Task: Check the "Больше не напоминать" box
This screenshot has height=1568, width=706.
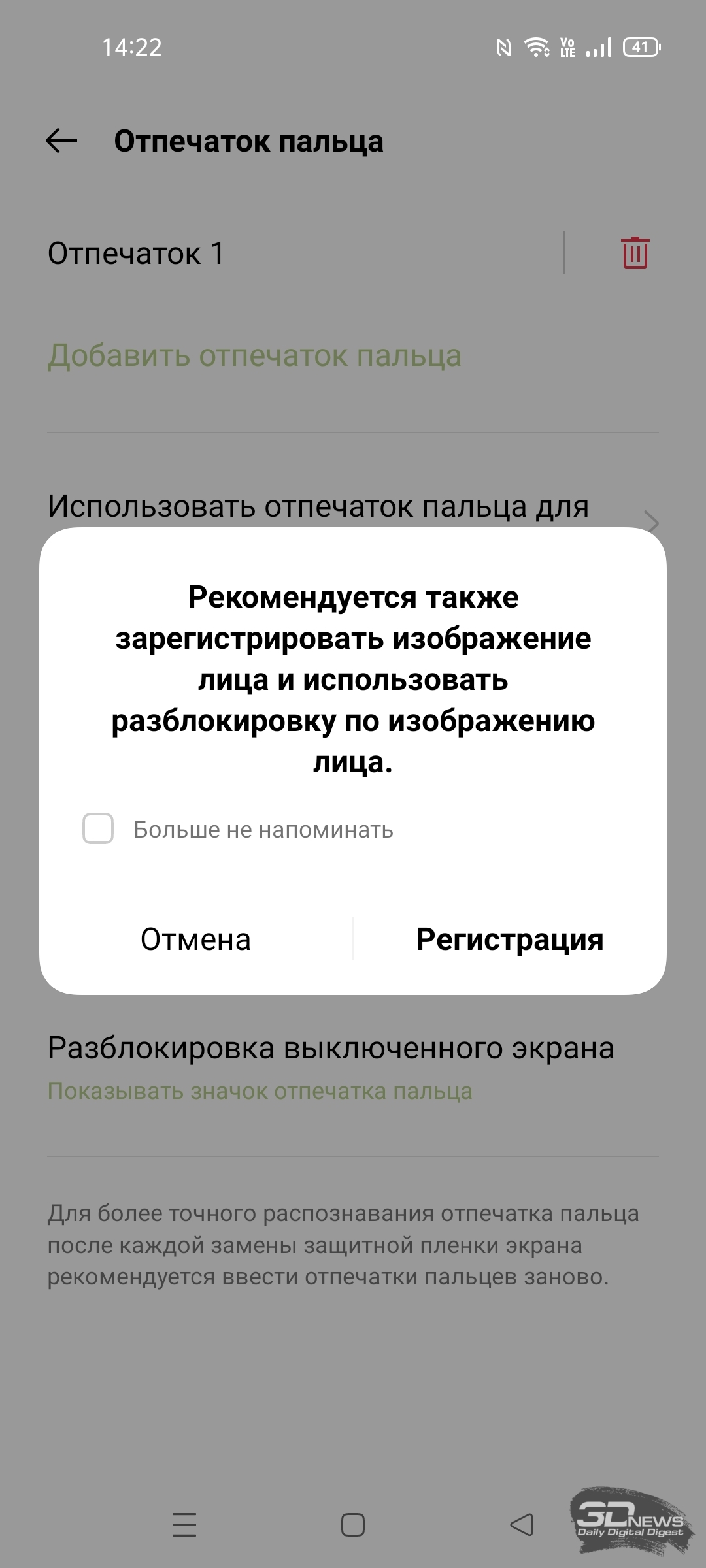Action: tap(98, 828)
